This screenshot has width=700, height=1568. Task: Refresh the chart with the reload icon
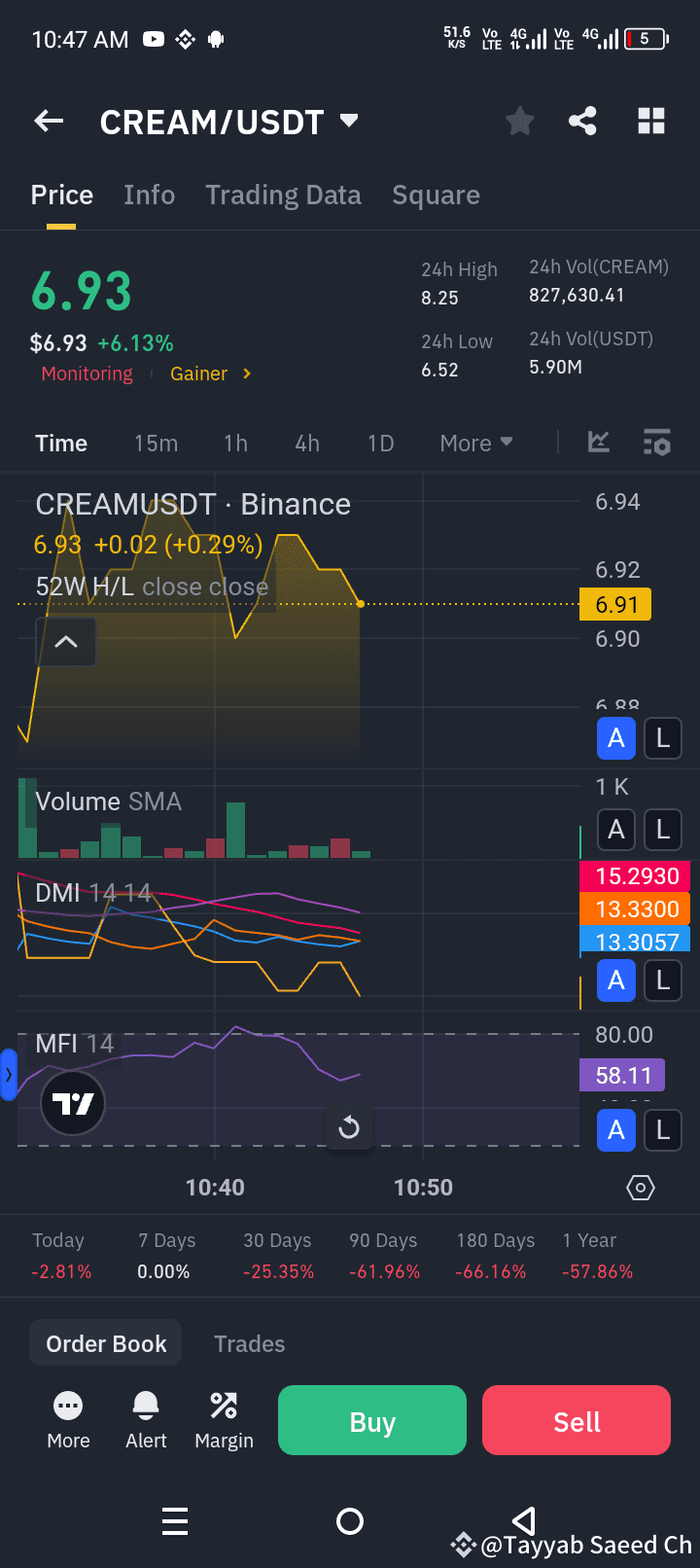coord(348,1127)
